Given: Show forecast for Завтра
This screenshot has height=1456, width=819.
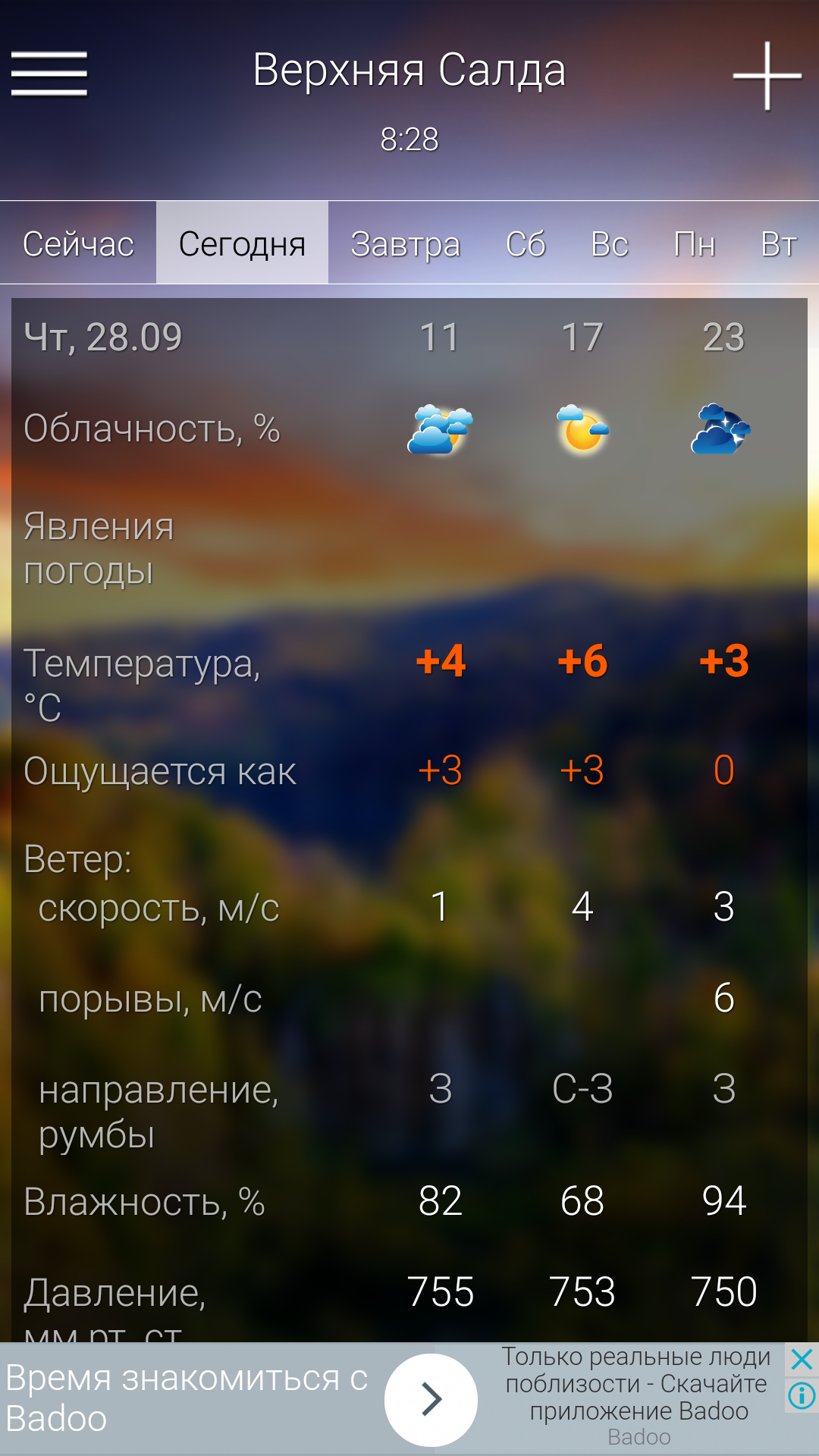Looking at the screenshot, I should (x=405, y=244).
